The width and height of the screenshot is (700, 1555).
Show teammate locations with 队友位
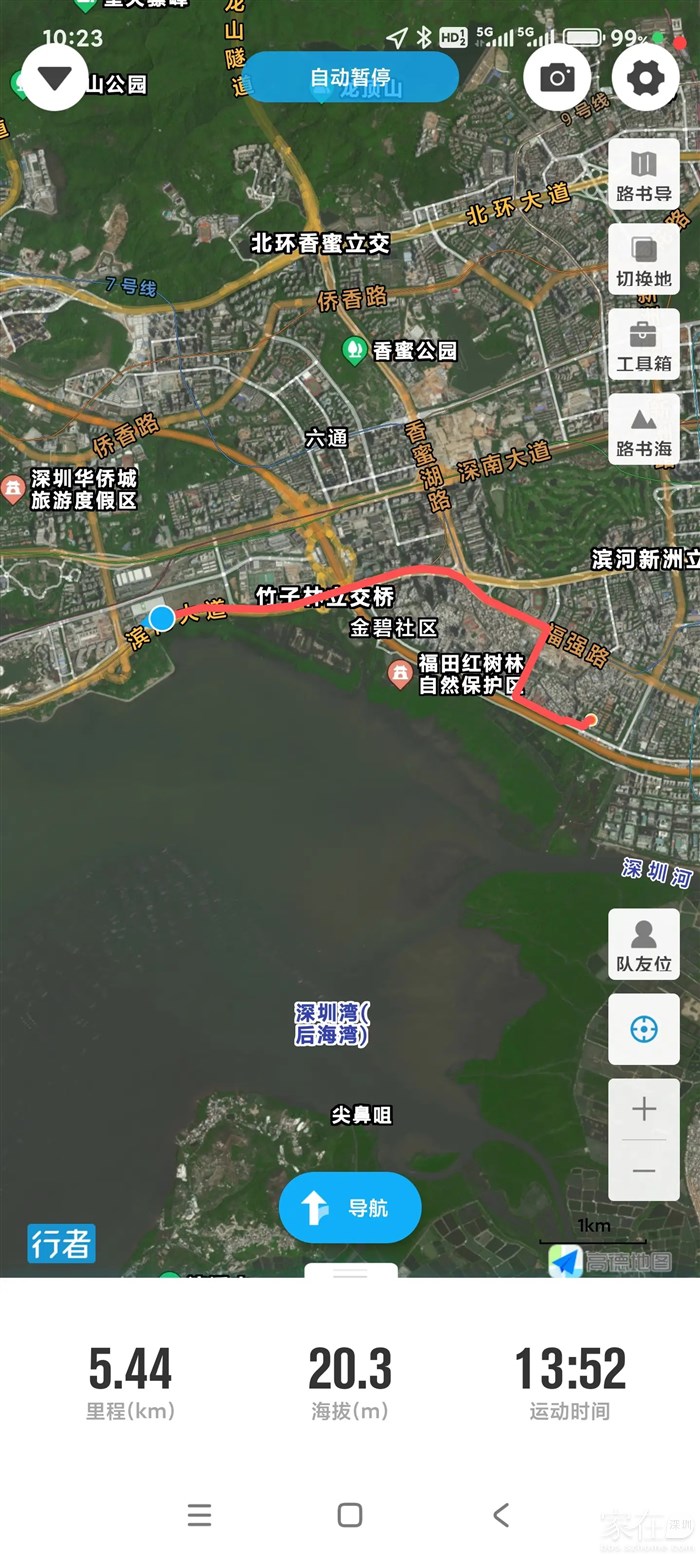(644, 944)
